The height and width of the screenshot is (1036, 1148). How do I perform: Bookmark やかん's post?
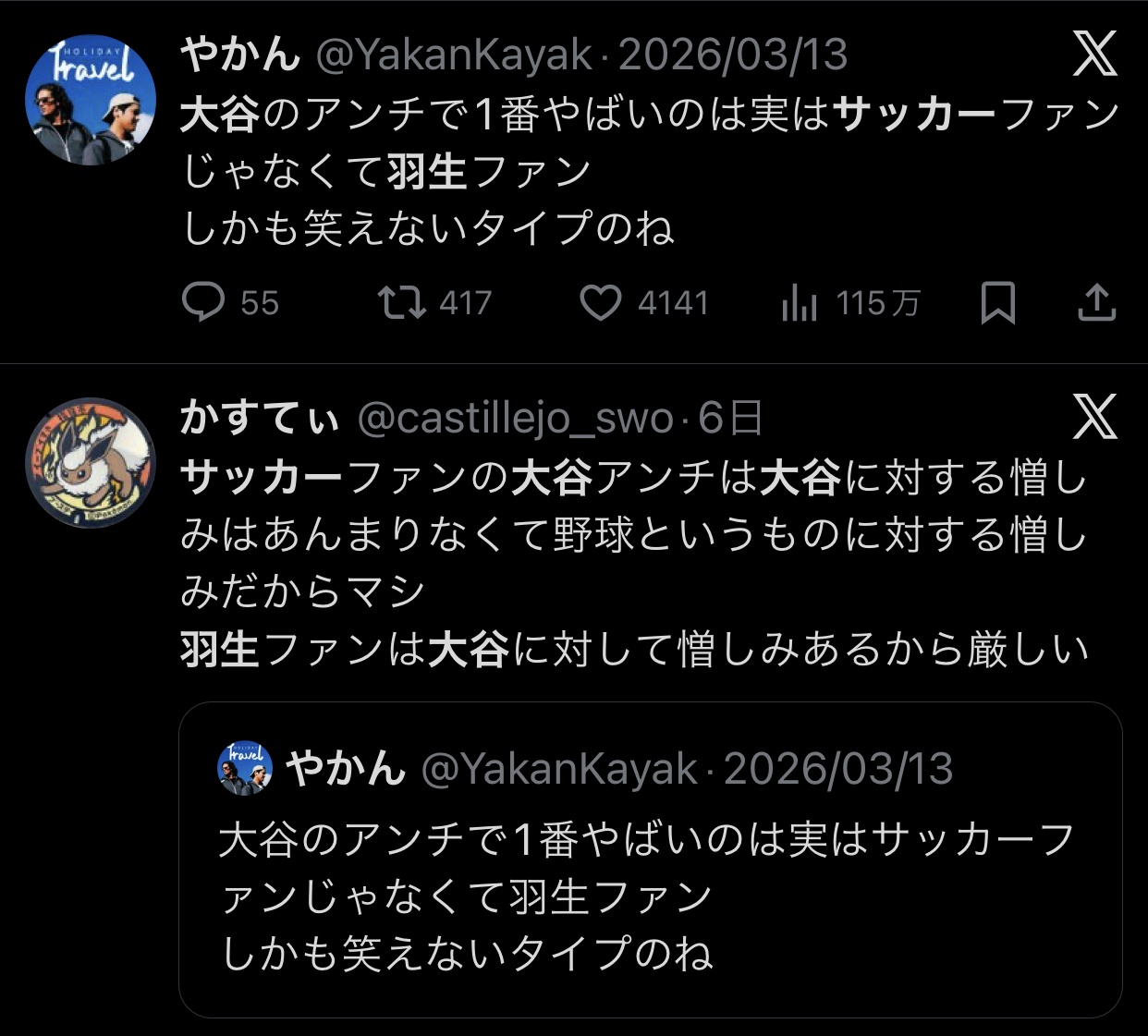(997, 302)
